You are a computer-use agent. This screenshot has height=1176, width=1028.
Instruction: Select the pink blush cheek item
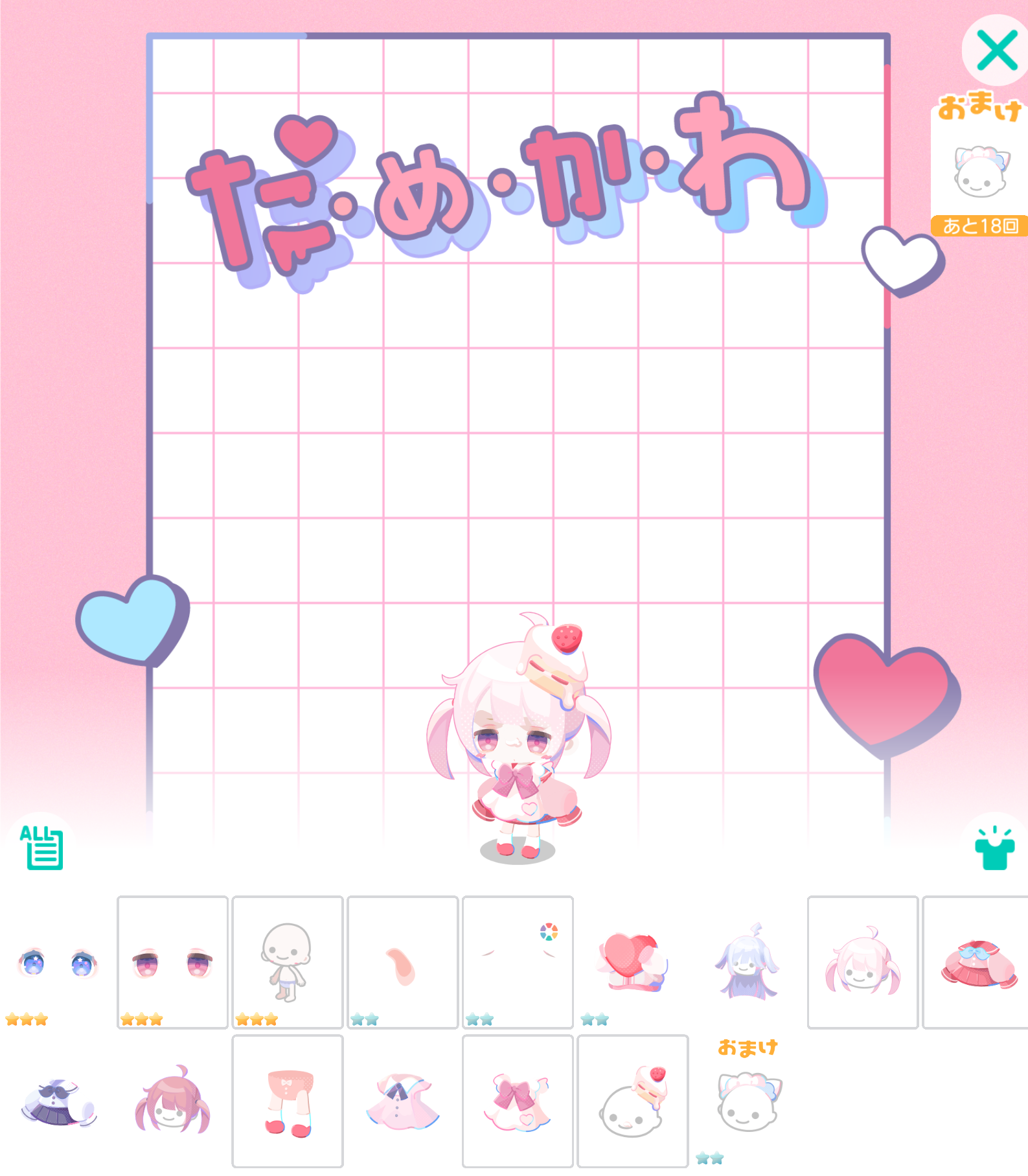402,962
